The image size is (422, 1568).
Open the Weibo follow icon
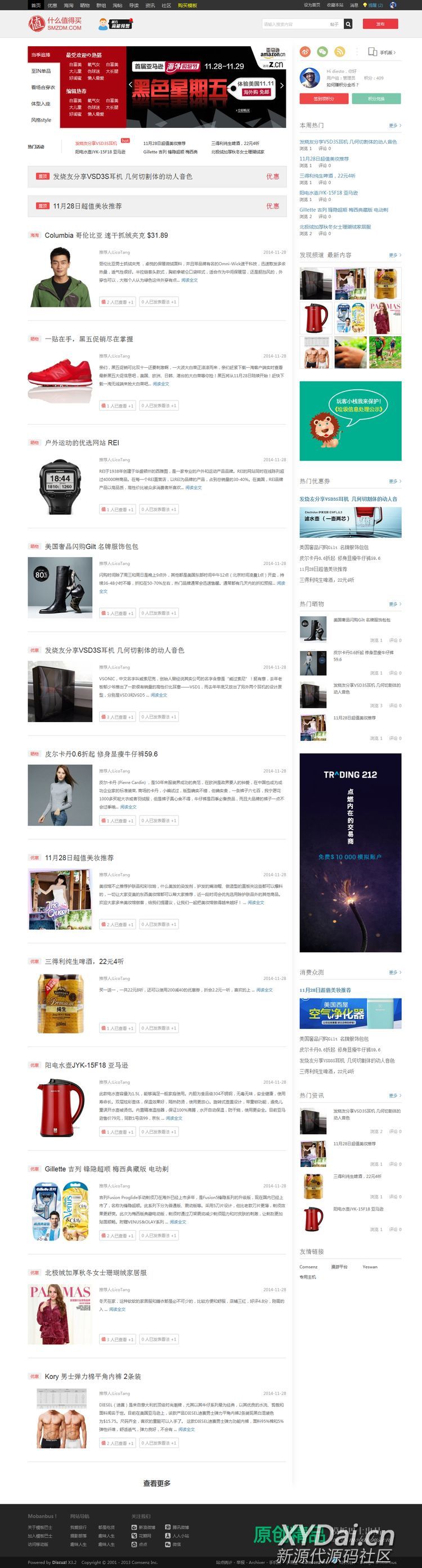click(x=306, y=52)
